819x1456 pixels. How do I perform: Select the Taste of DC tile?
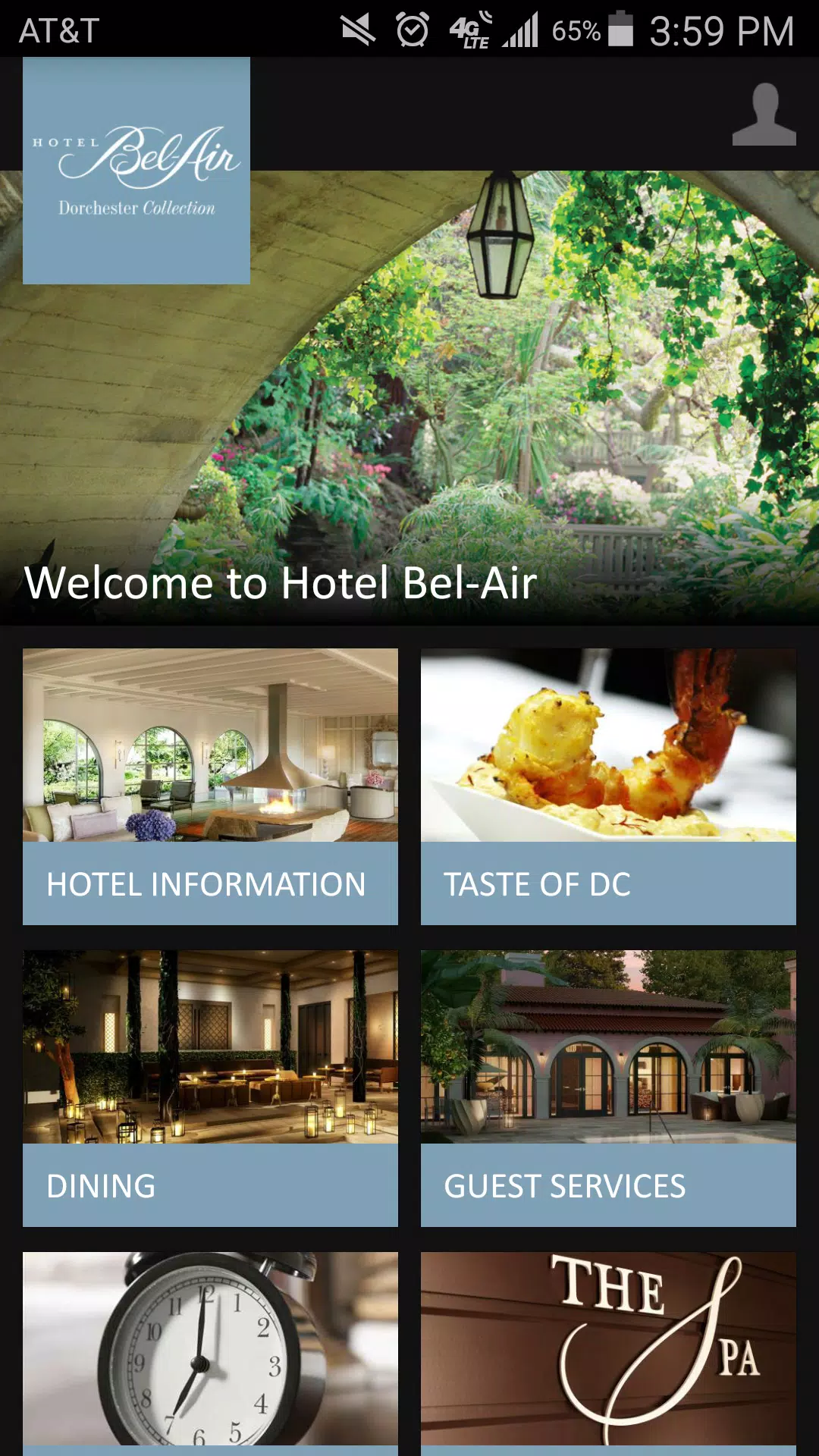point(608,786)
